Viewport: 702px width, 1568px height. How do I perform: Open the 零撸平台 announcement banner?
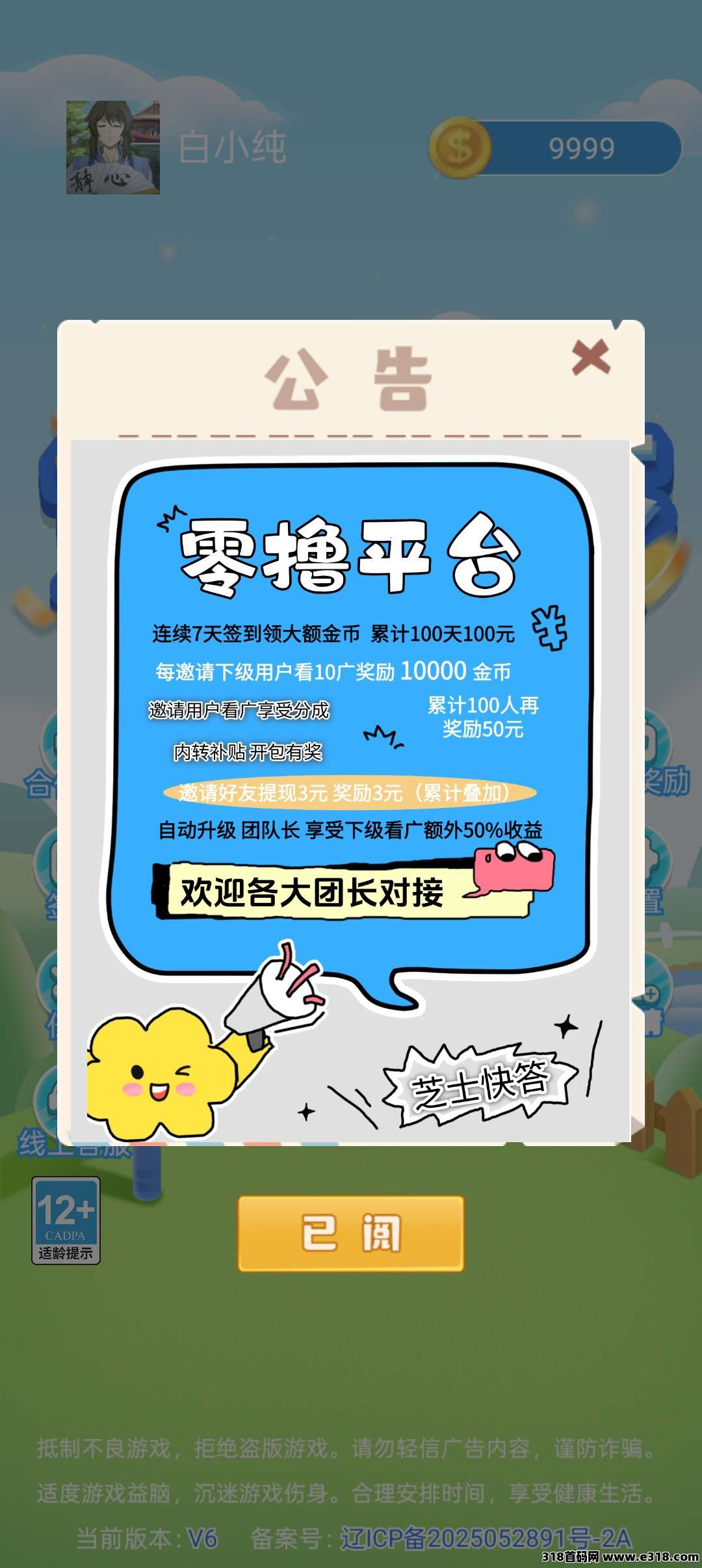click(x=351, y=790)
